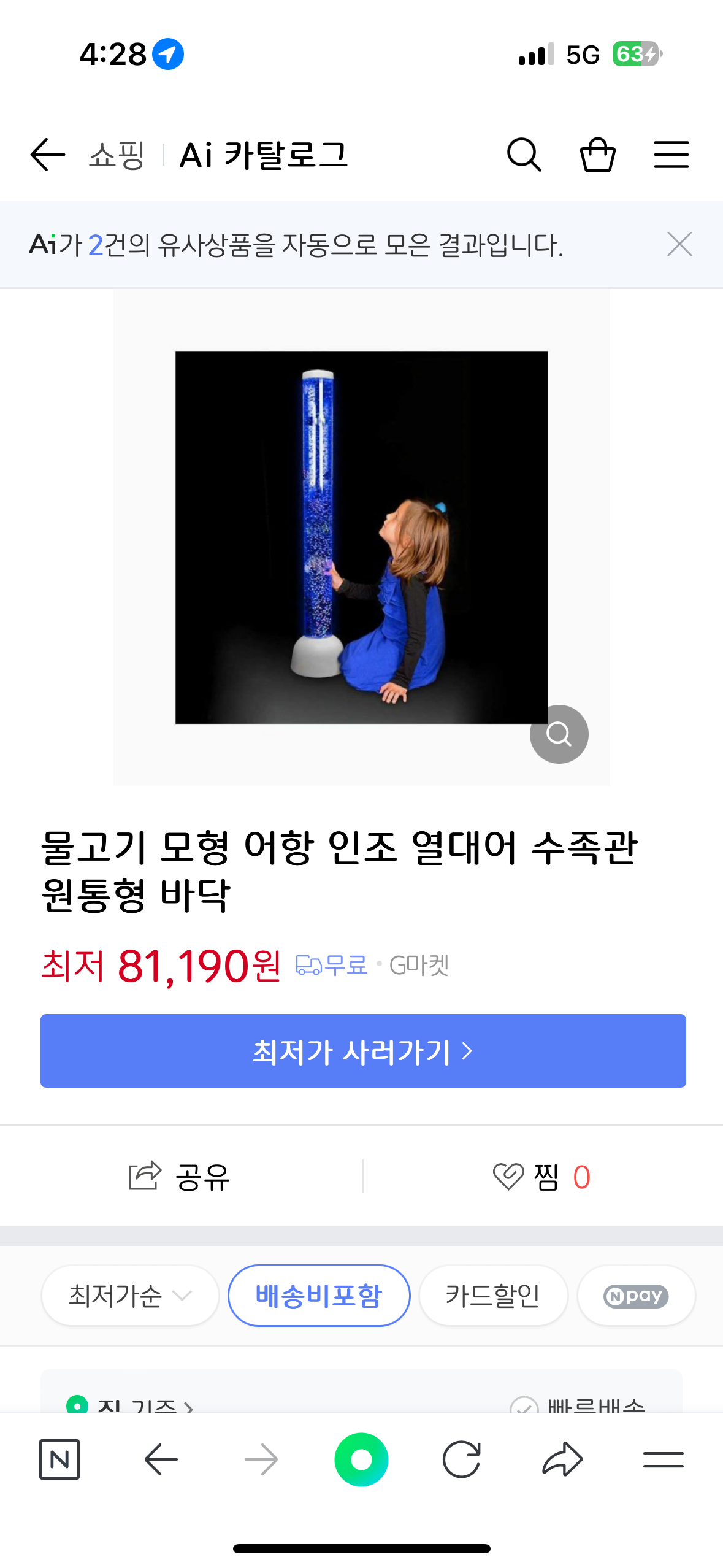Viewport: 723px width, 1568px height.
Task: Dismiss the Ai similar products banner
Action: (679, 244)
